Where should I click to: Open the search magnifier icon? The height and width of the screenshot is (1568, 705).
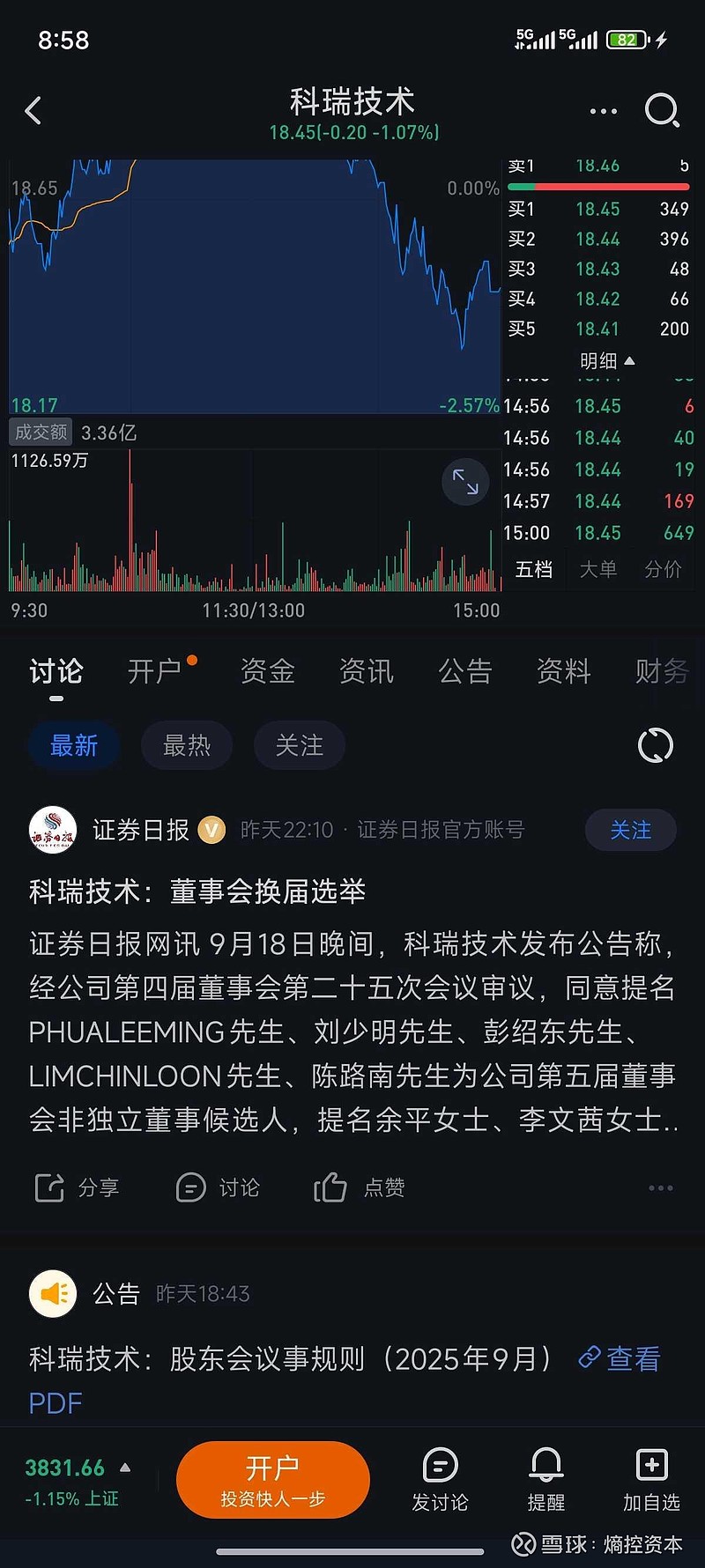(x=662, y=111)
